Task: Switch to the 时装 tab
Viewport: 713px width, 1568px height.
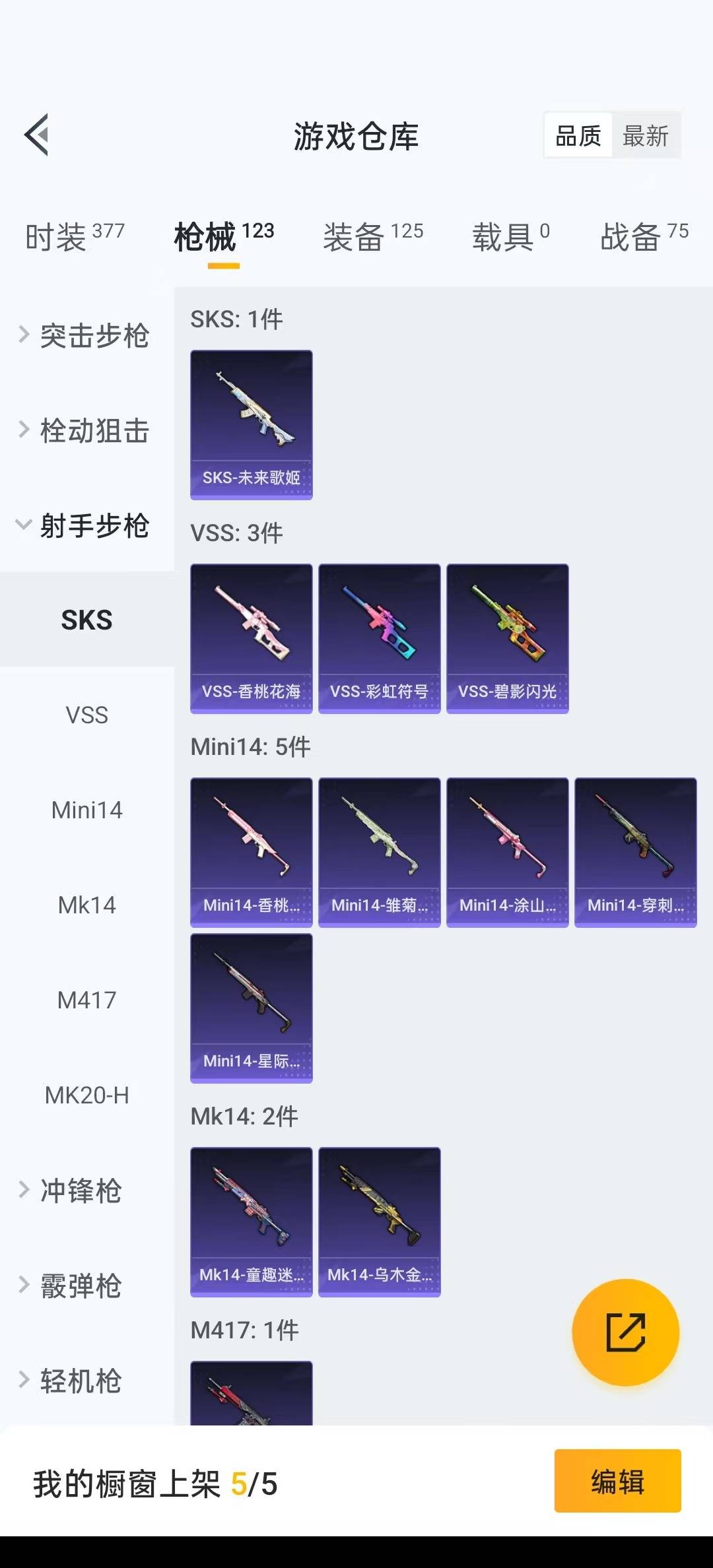Action: point(74,237)
